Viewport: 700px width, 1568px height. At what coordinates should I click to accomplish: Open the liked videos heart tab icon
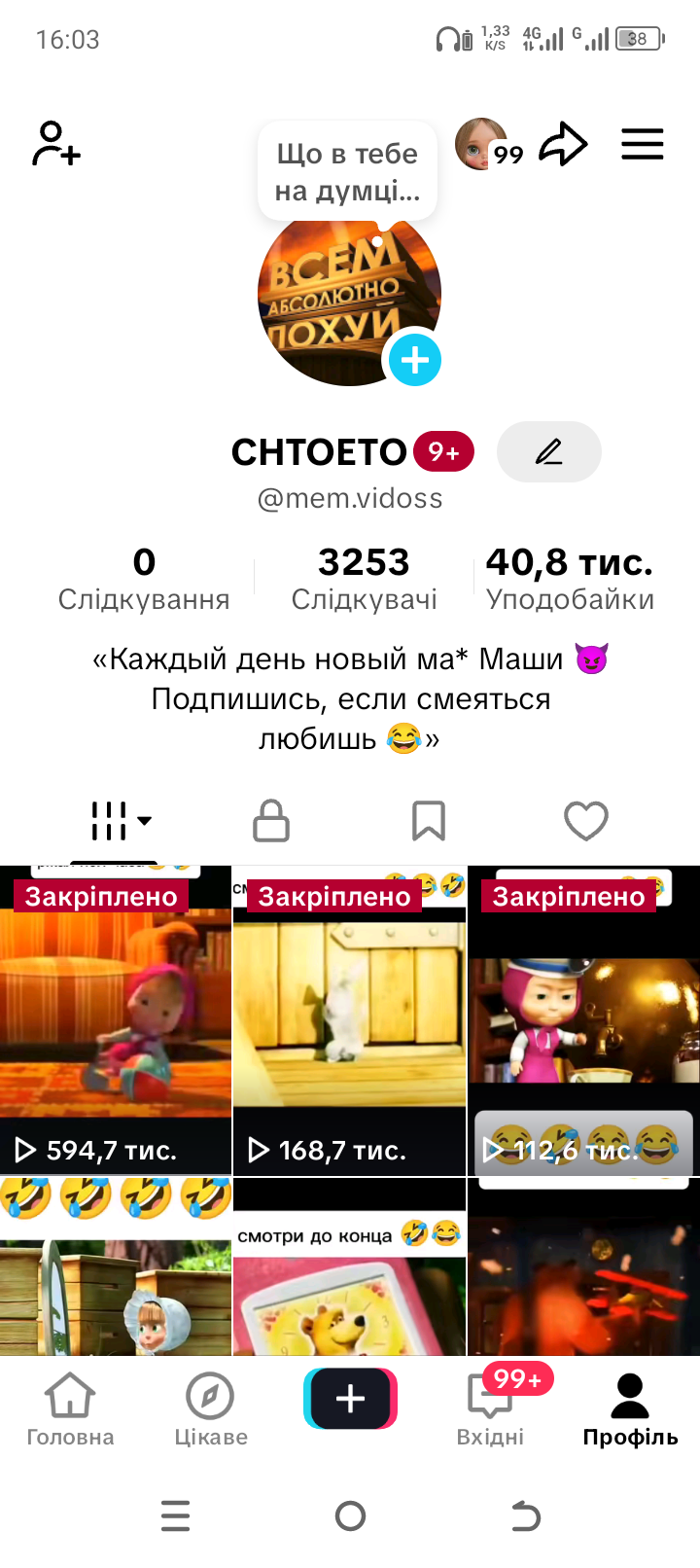tap(584, 821)
